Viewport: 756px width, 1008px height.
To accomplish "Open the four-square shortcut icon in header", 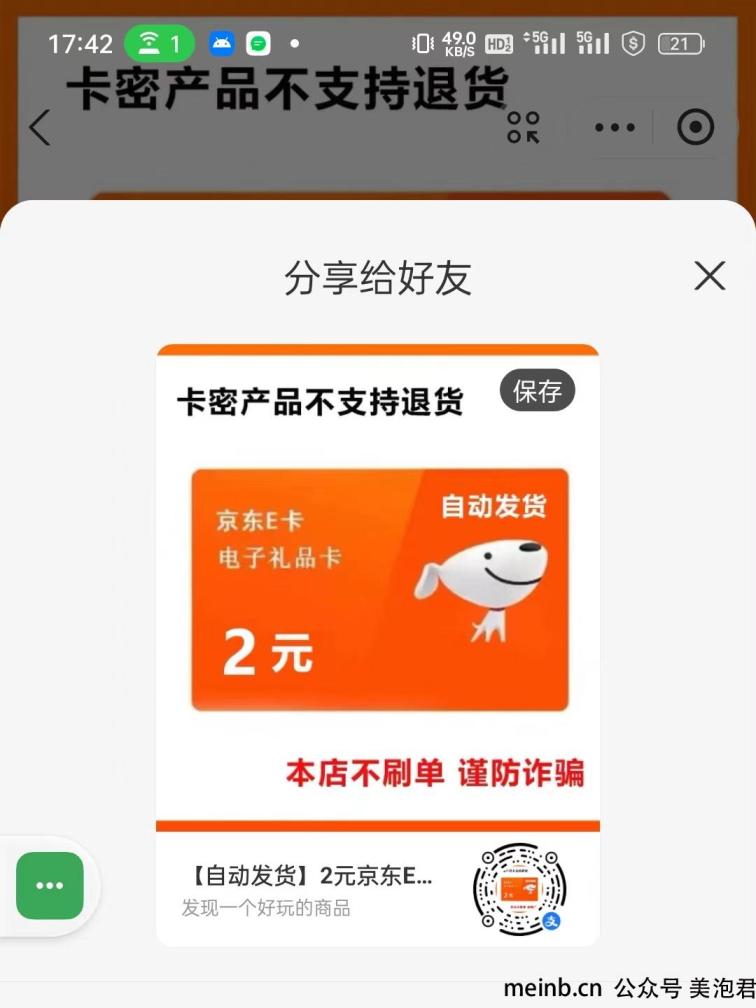I will point(523,128).
